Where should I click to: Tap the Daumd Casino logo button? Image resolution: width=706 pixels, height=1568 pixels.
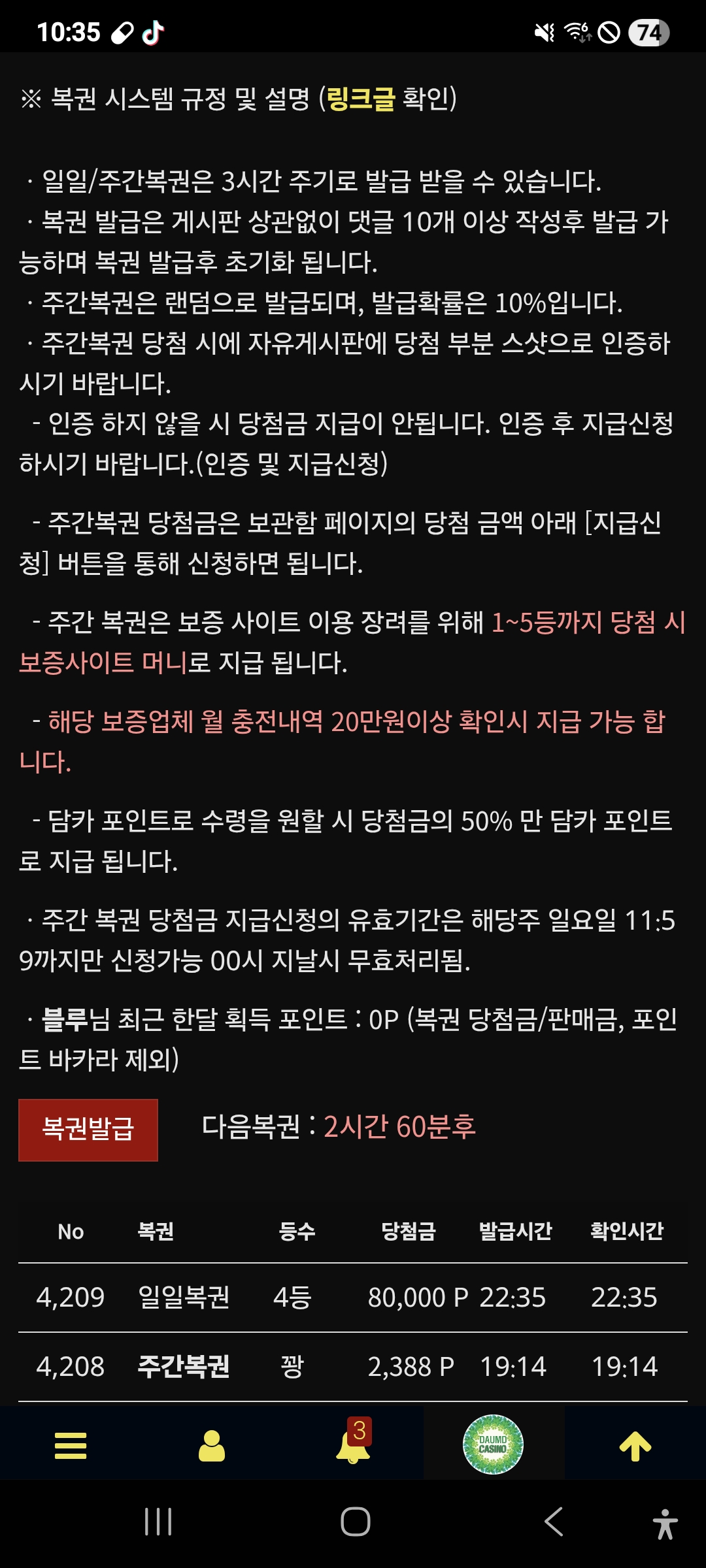pyautogui.click(x=493, y=1444)
